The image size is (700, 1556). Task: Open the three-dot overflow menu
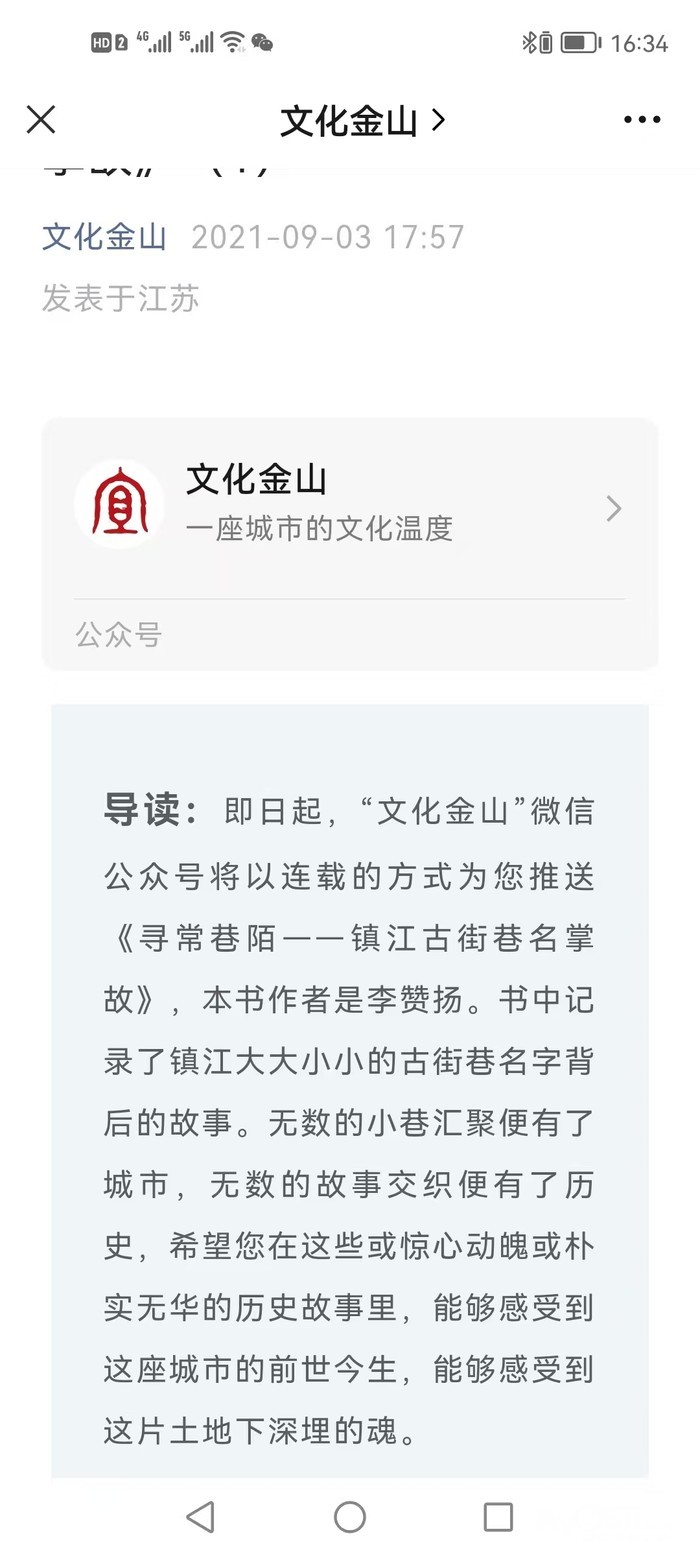(642, 120)
